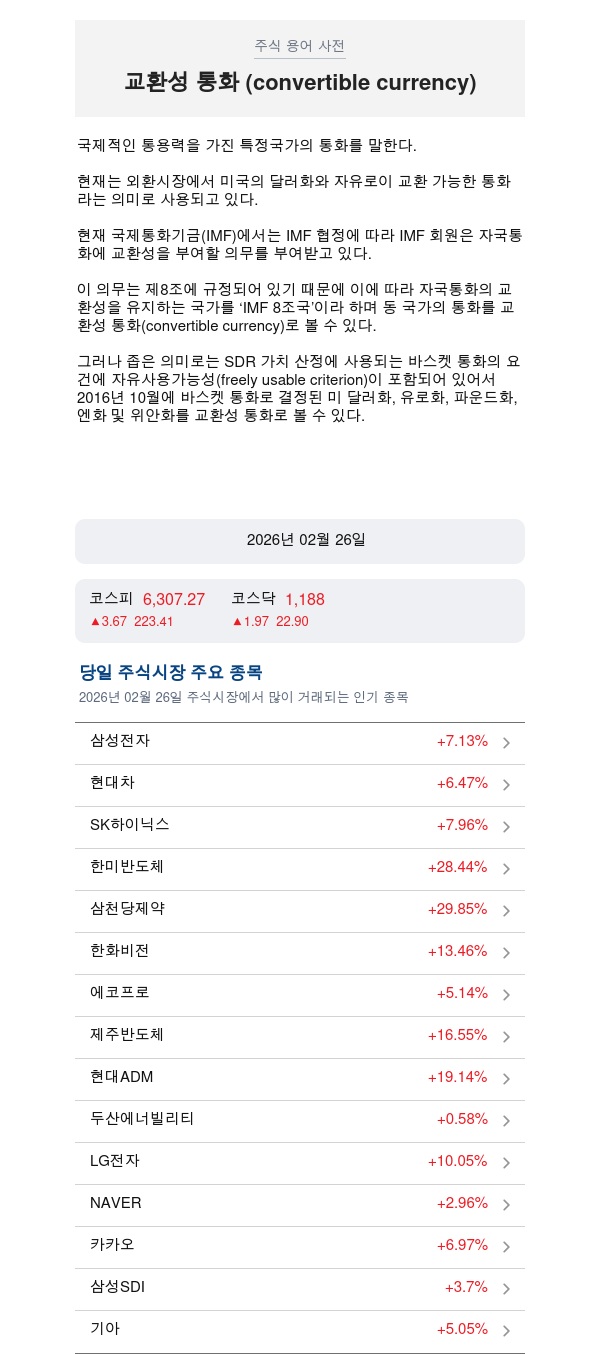Tap the 삼천당제약 row
The image size is (600, 1354).
point(299,910)
